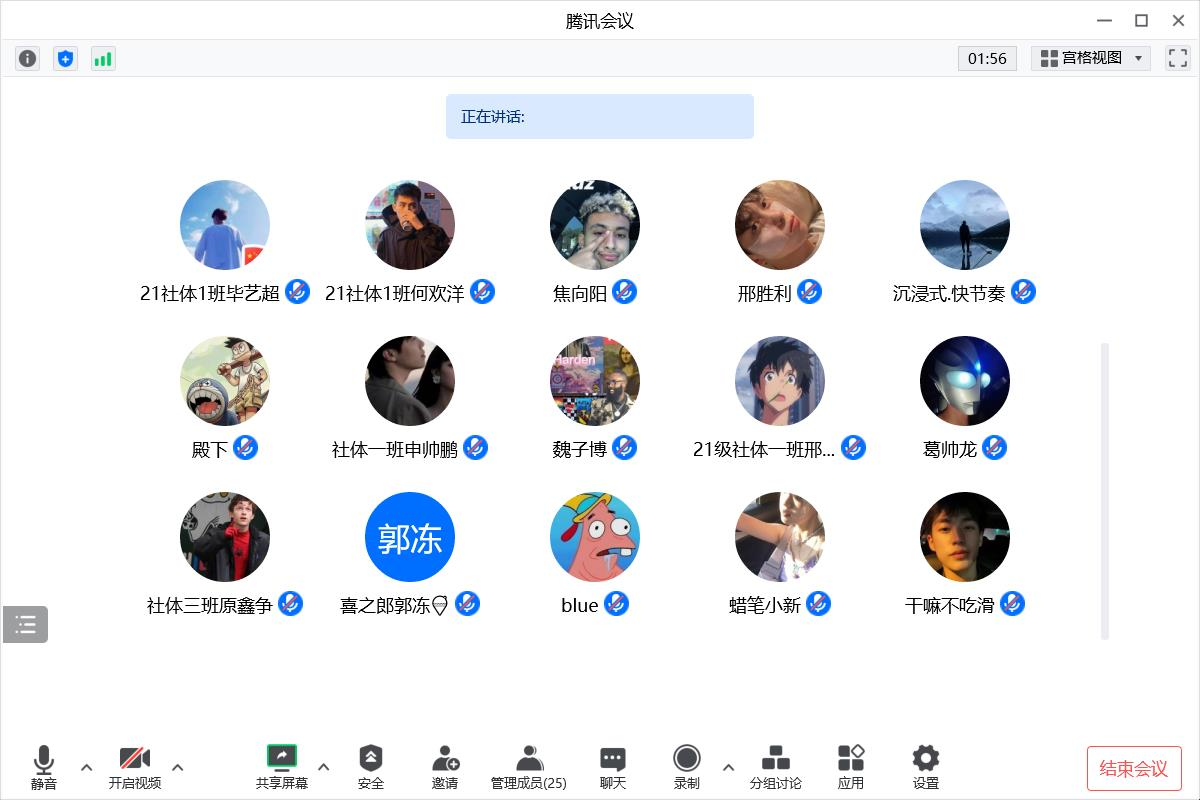End the meeting with 结束会议
This screenshot has height=800, width=1200.
click(x=1133, y=768)
